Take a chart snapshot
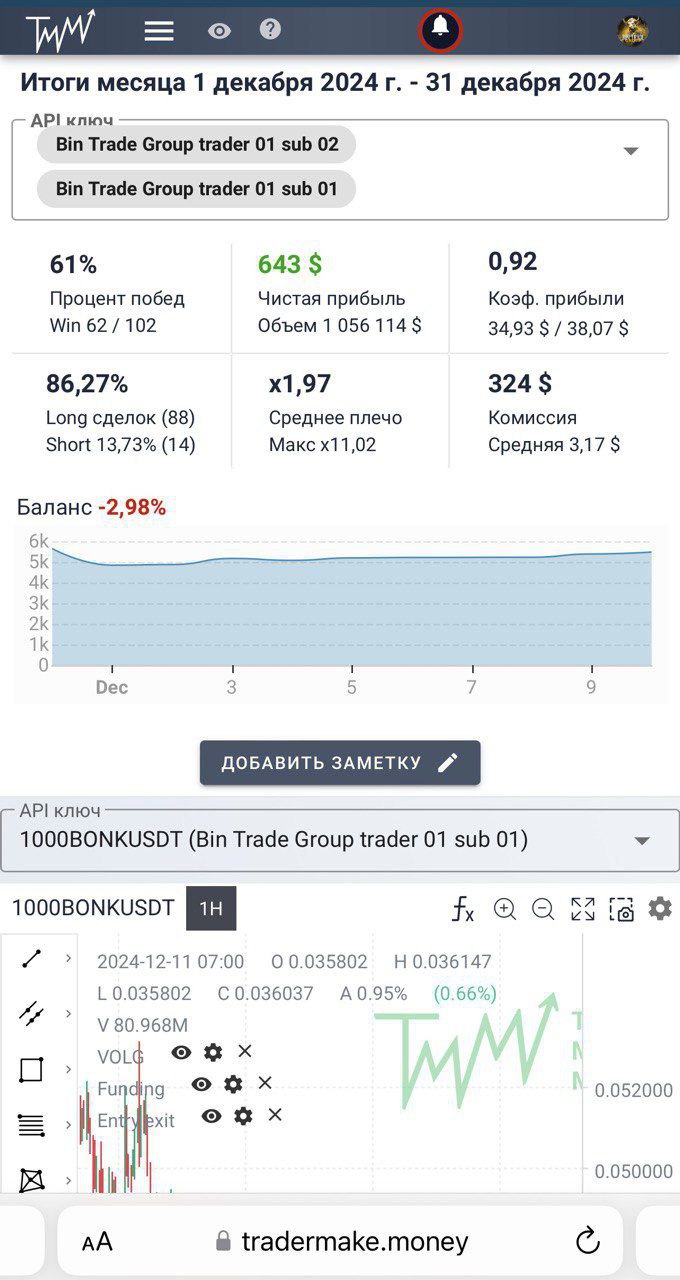Viewport: 680px width, 1280px height. point(622,909)
